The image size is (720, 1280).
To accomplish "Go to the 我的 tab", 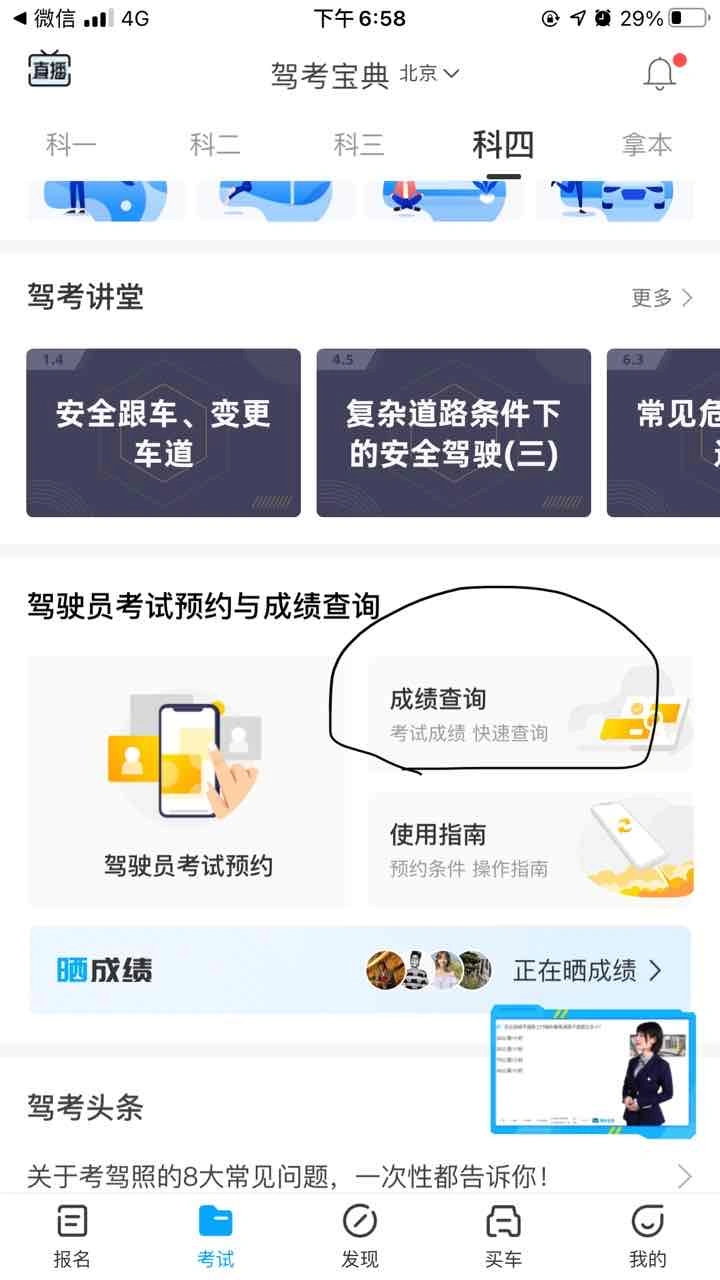I will (647, 1234).
